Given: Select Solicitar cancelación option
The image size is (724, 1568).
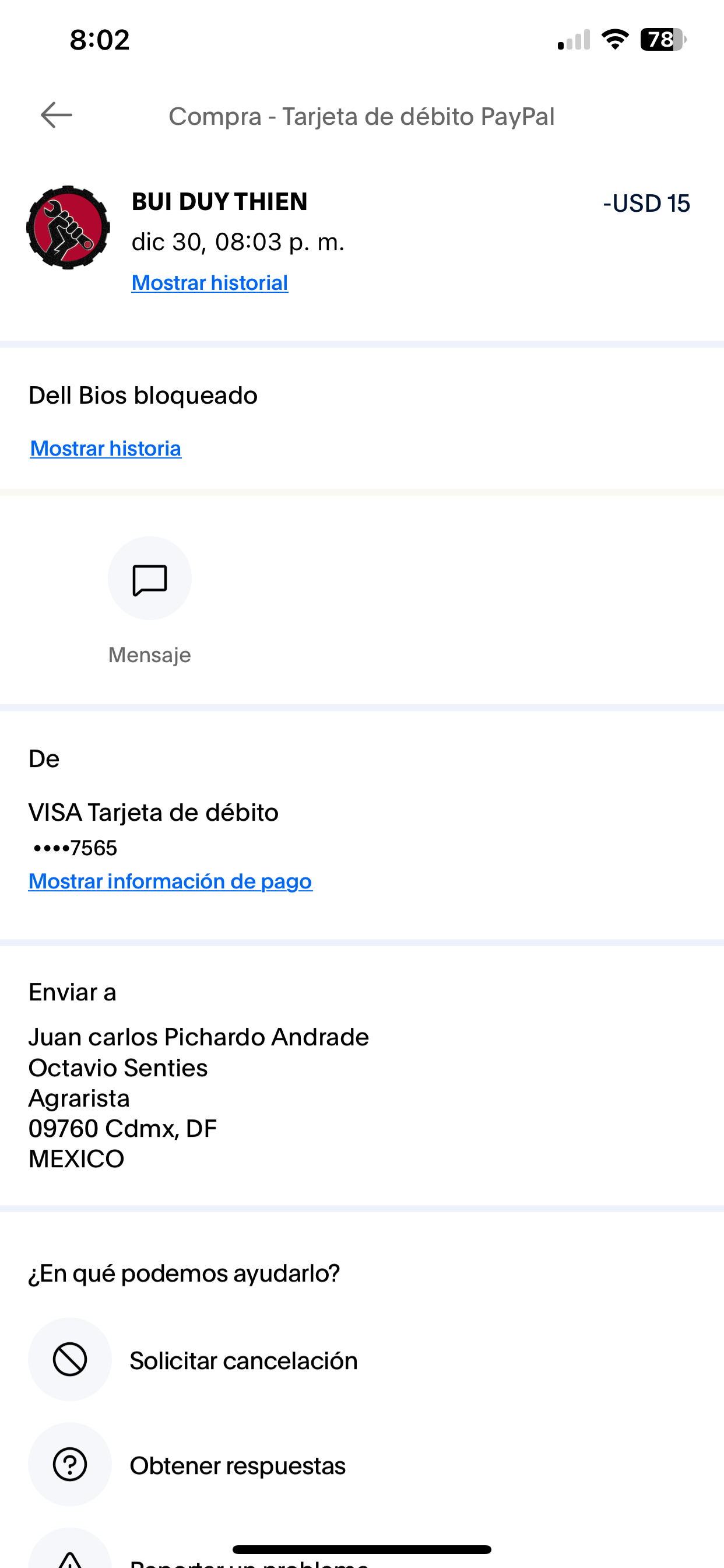Looking at the screenshot, I should [x=243, y=1360].
